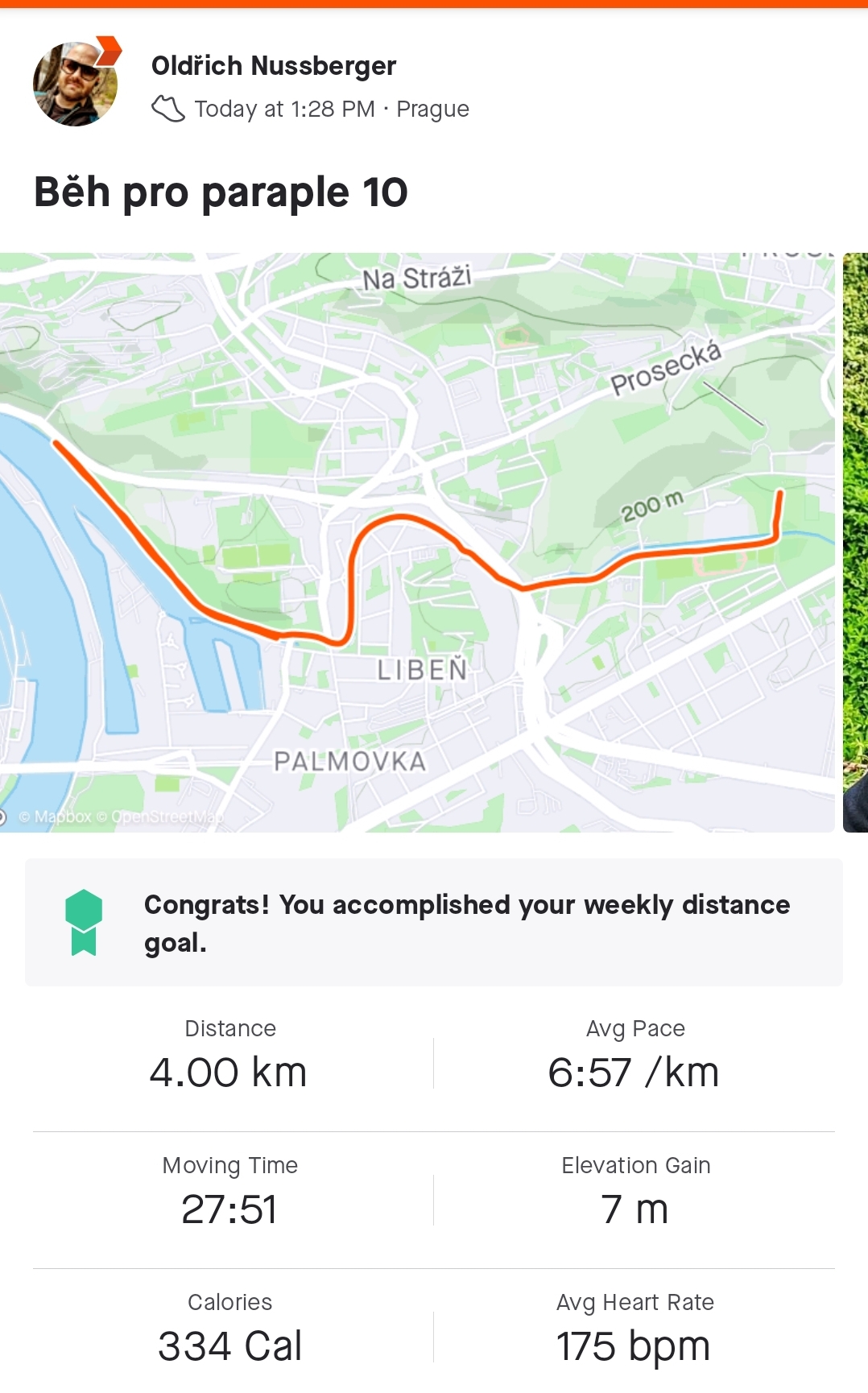
Task: Open Oldřich Nussberger's profile picture
Action: coord(75,84)
